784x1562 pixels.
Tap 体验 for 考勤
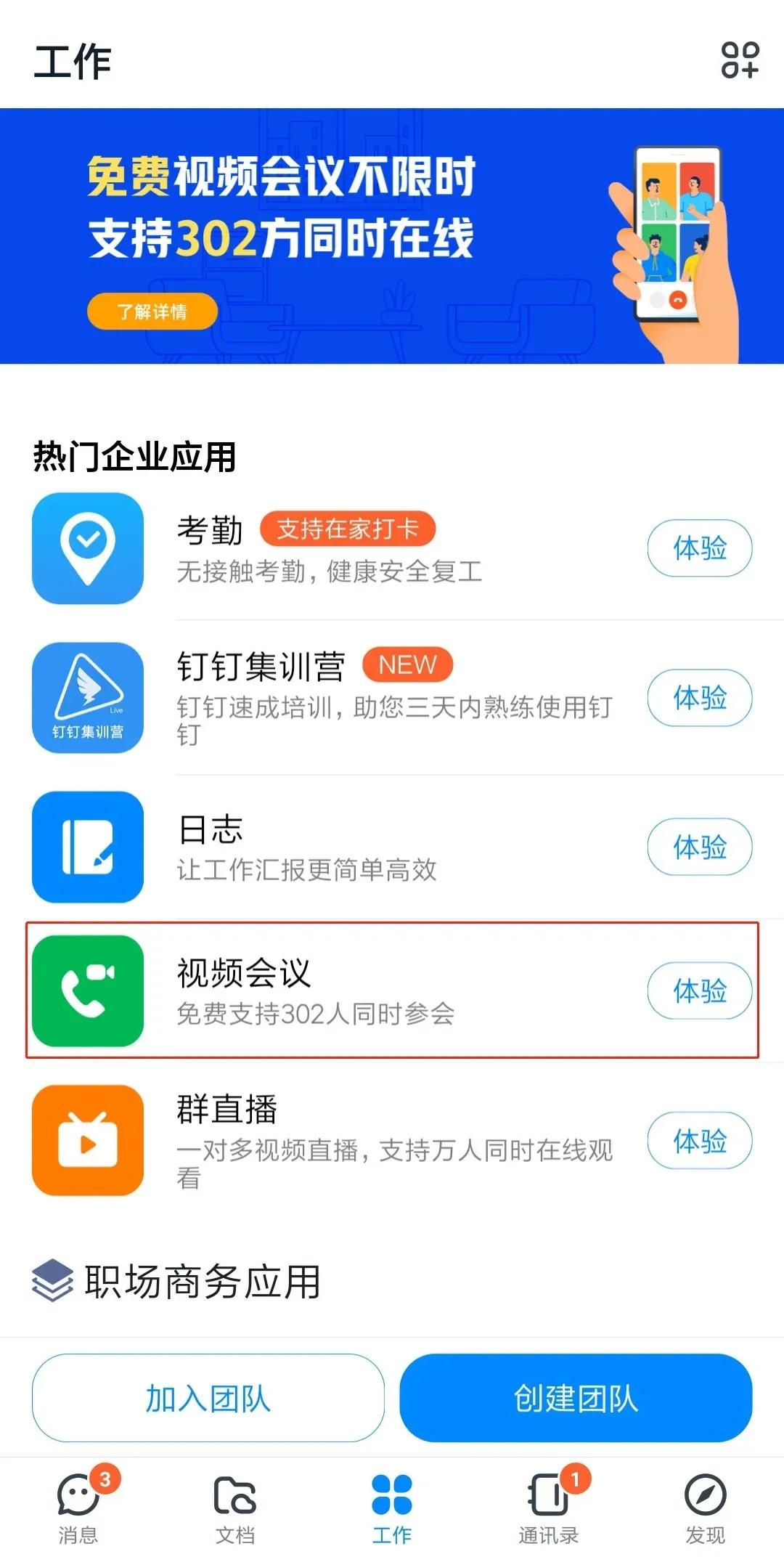699,548
